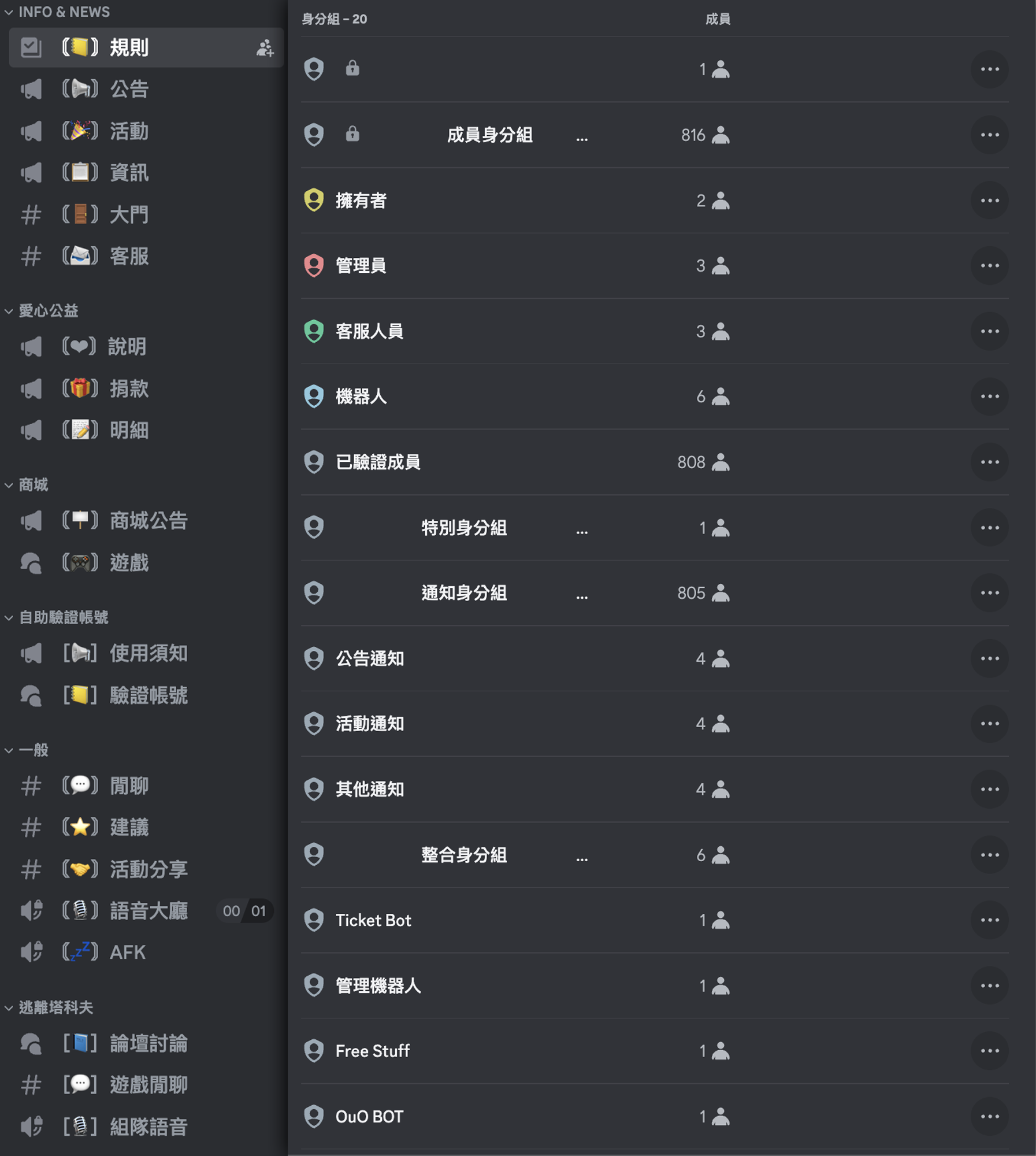Open the 客服 channel
This screenshot has width=1036, height=1156.
pos(129,256)
